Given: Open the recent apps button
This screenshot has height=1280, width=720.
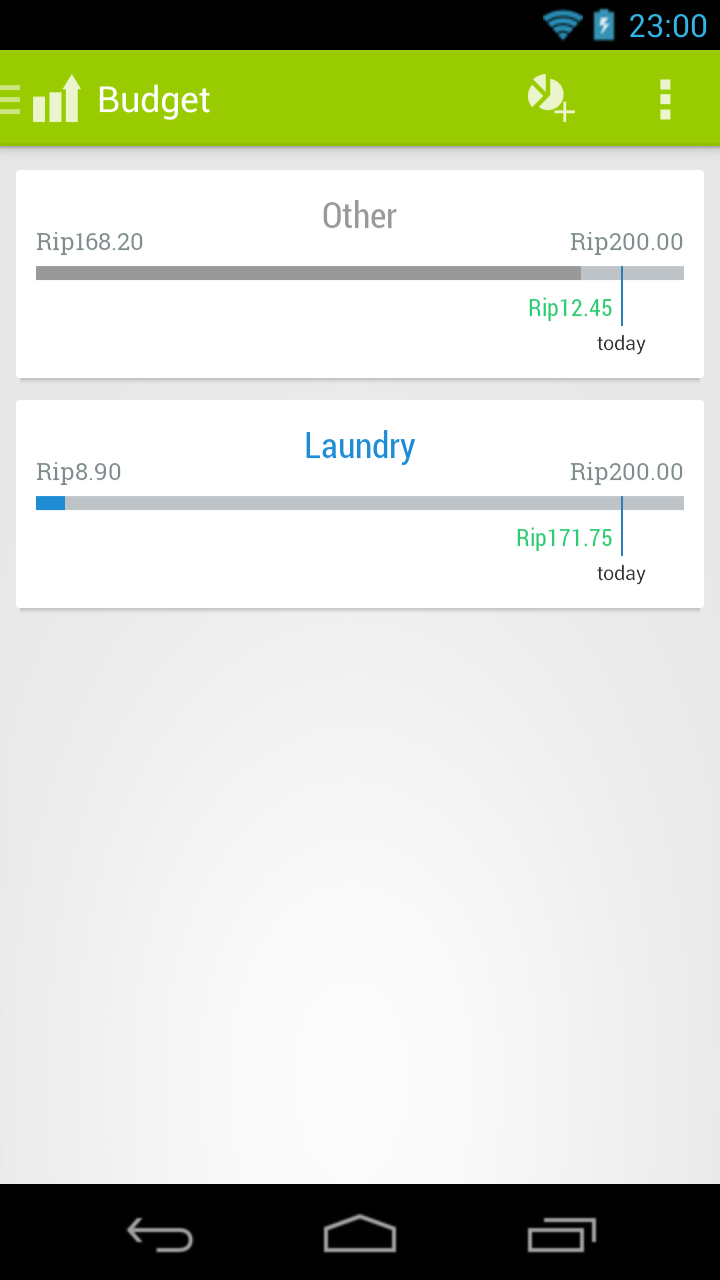Looking at the screenshot, I should point(560,1234).
